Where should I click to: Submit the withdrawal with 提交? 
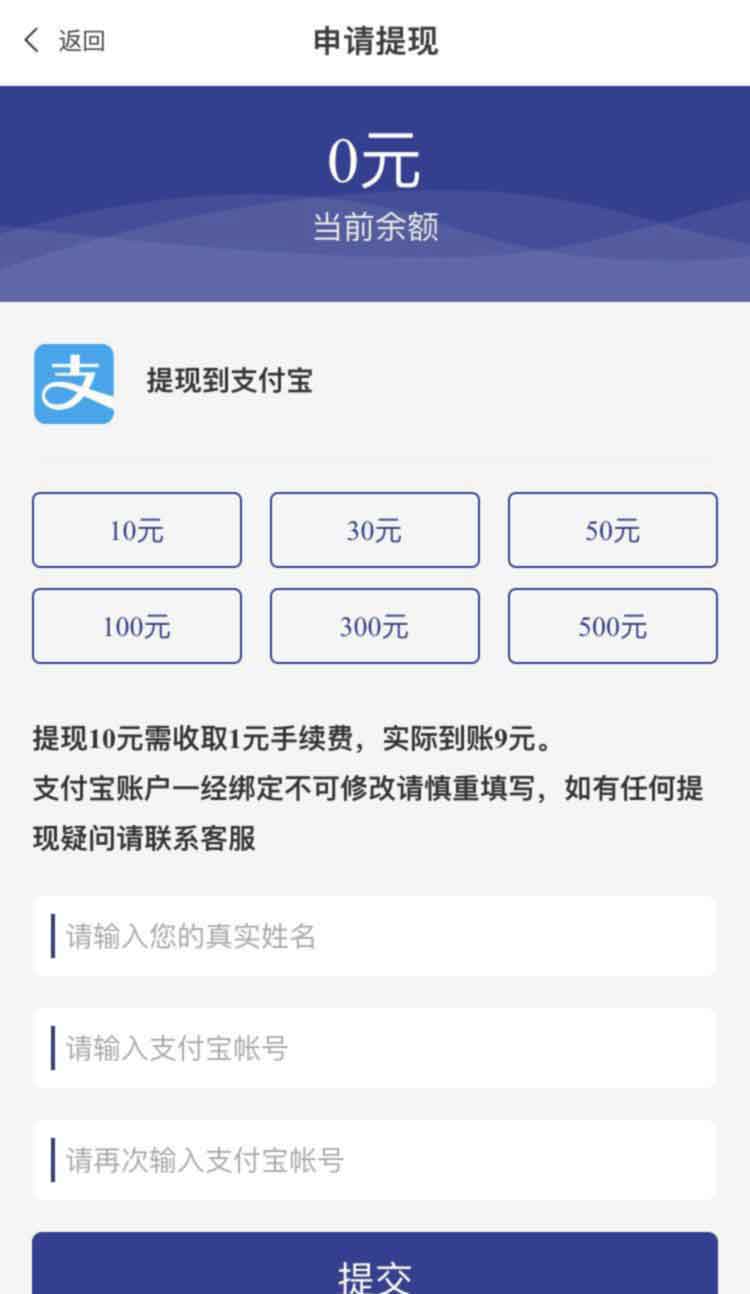[x=375, y=1264]
